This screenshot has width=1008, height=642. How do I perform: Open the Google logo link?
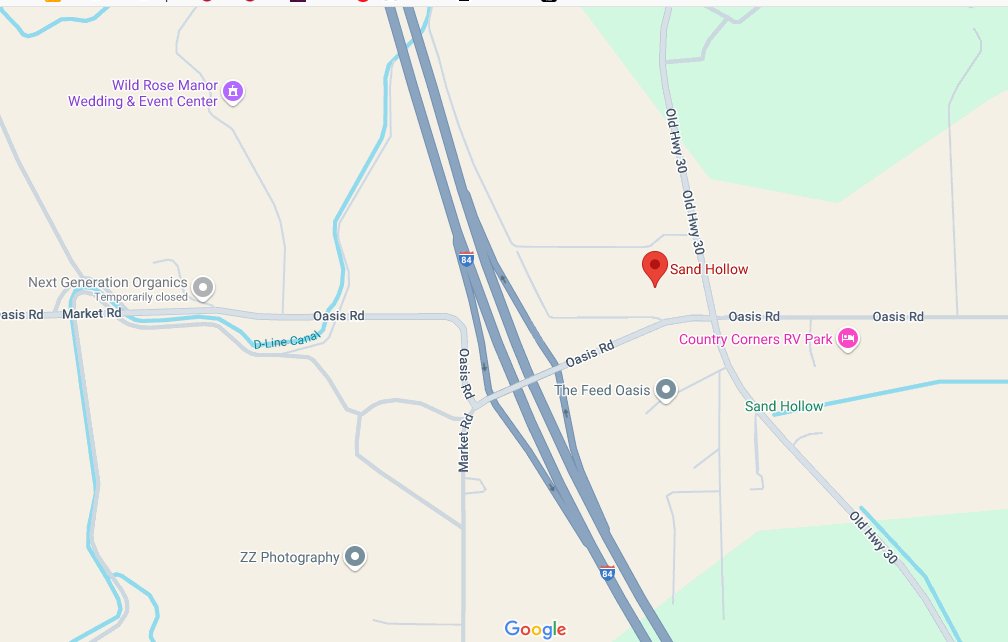pos(535,629)
